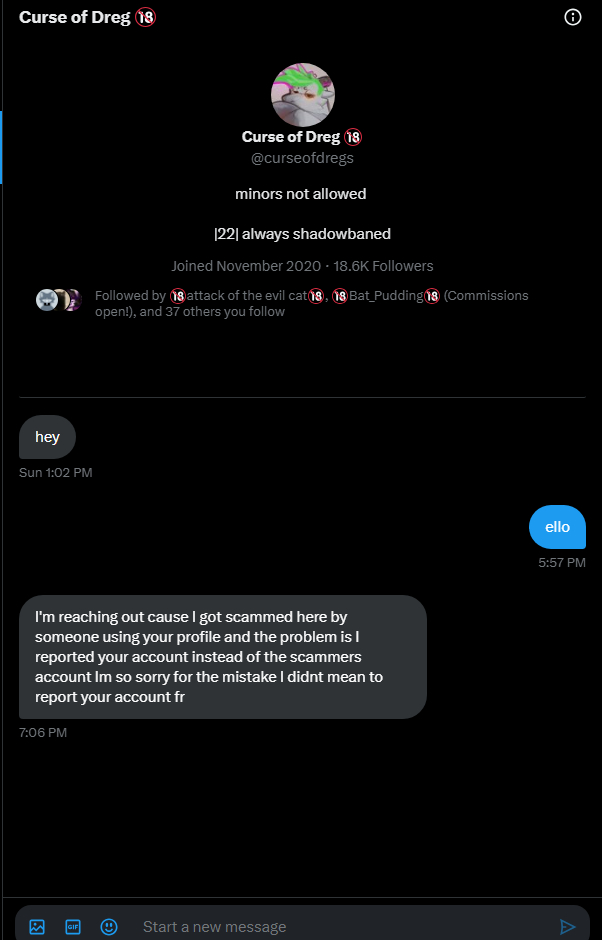Open the conversation info icon
Screen dimensions: 602x940
[573, 17]
